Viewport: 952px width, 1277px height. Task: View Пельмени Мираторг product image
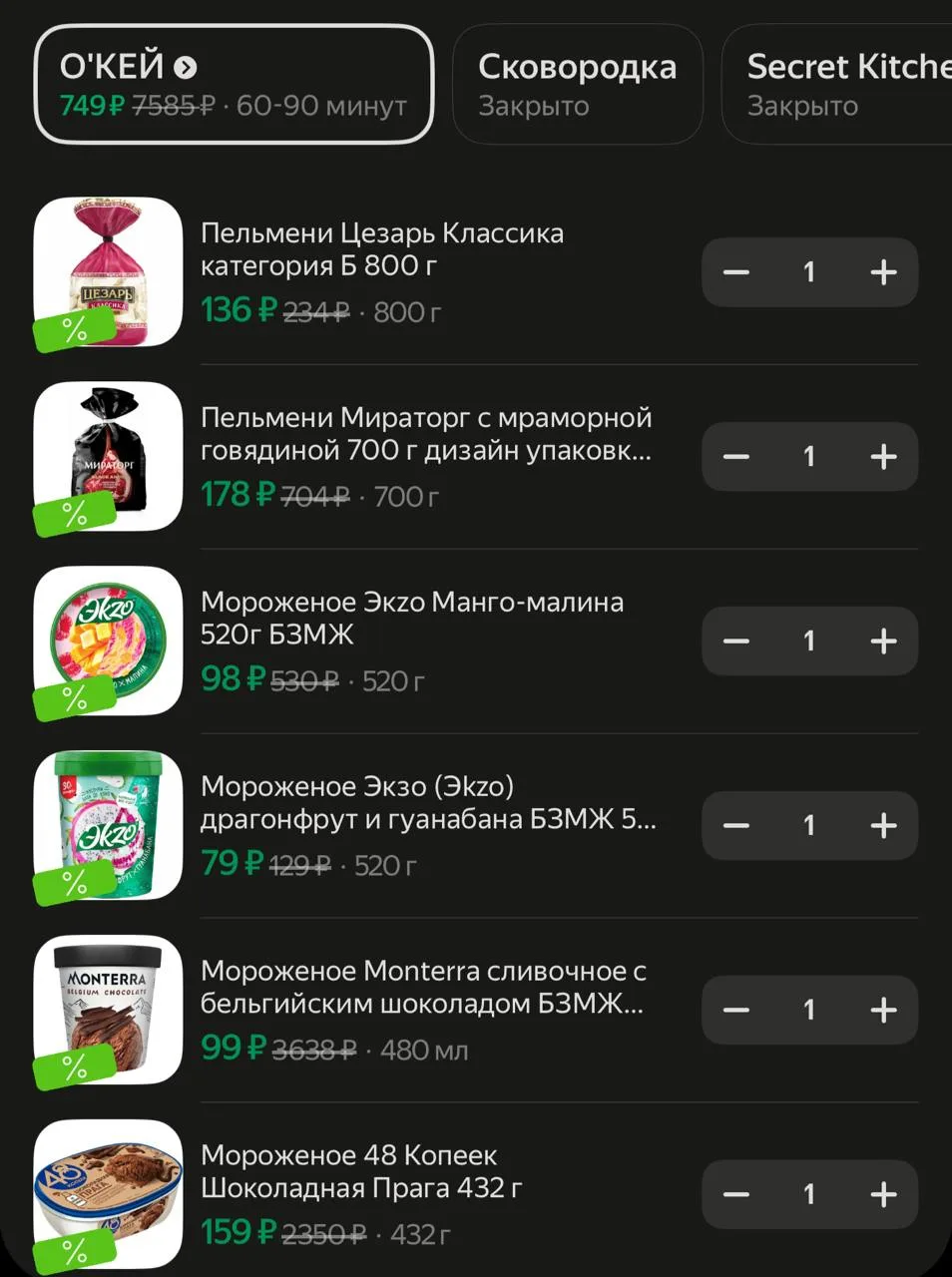coord(108,457)
